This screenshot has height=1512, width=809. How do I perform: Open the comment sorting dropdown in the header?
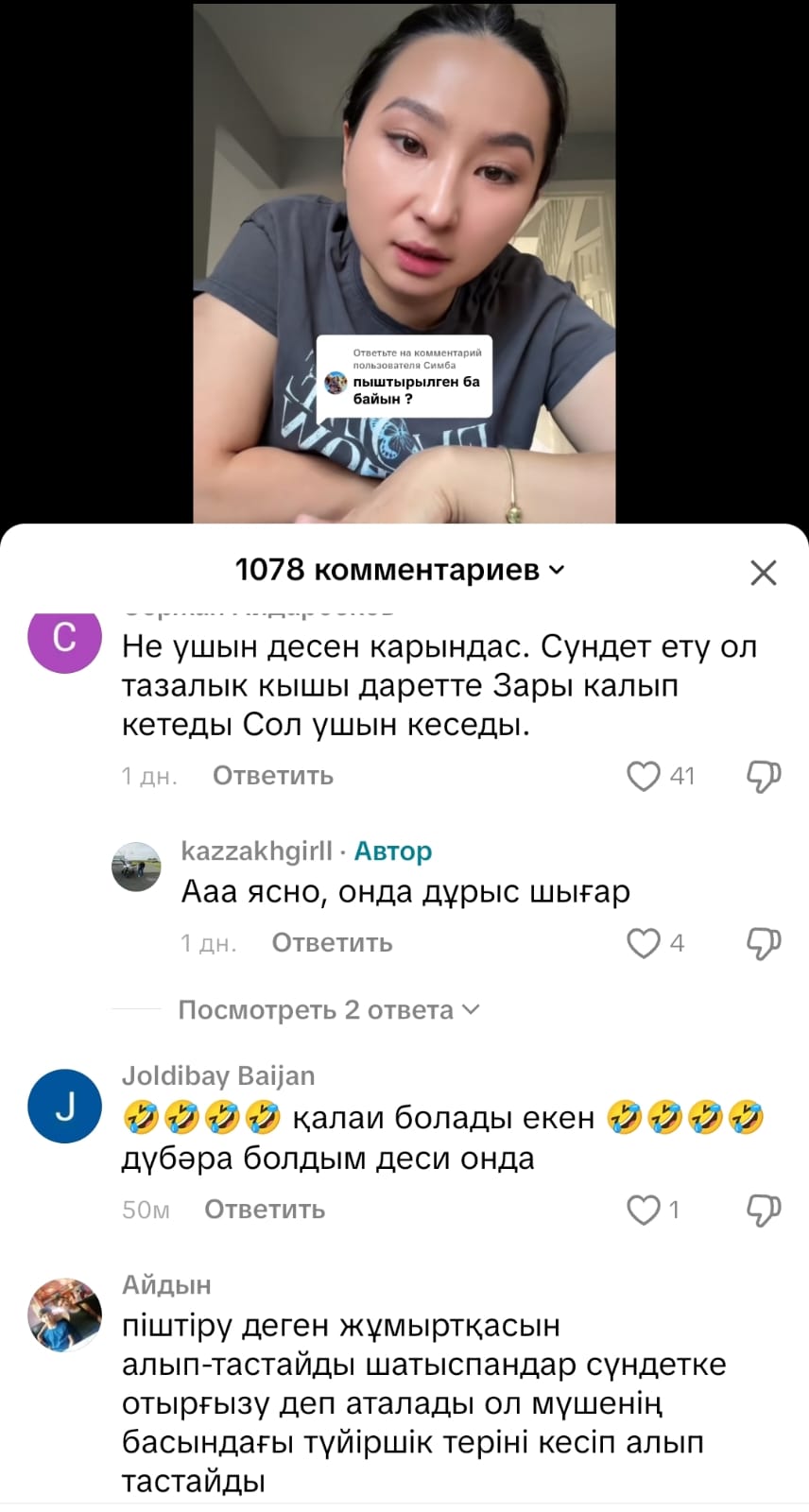pos(557,570)
